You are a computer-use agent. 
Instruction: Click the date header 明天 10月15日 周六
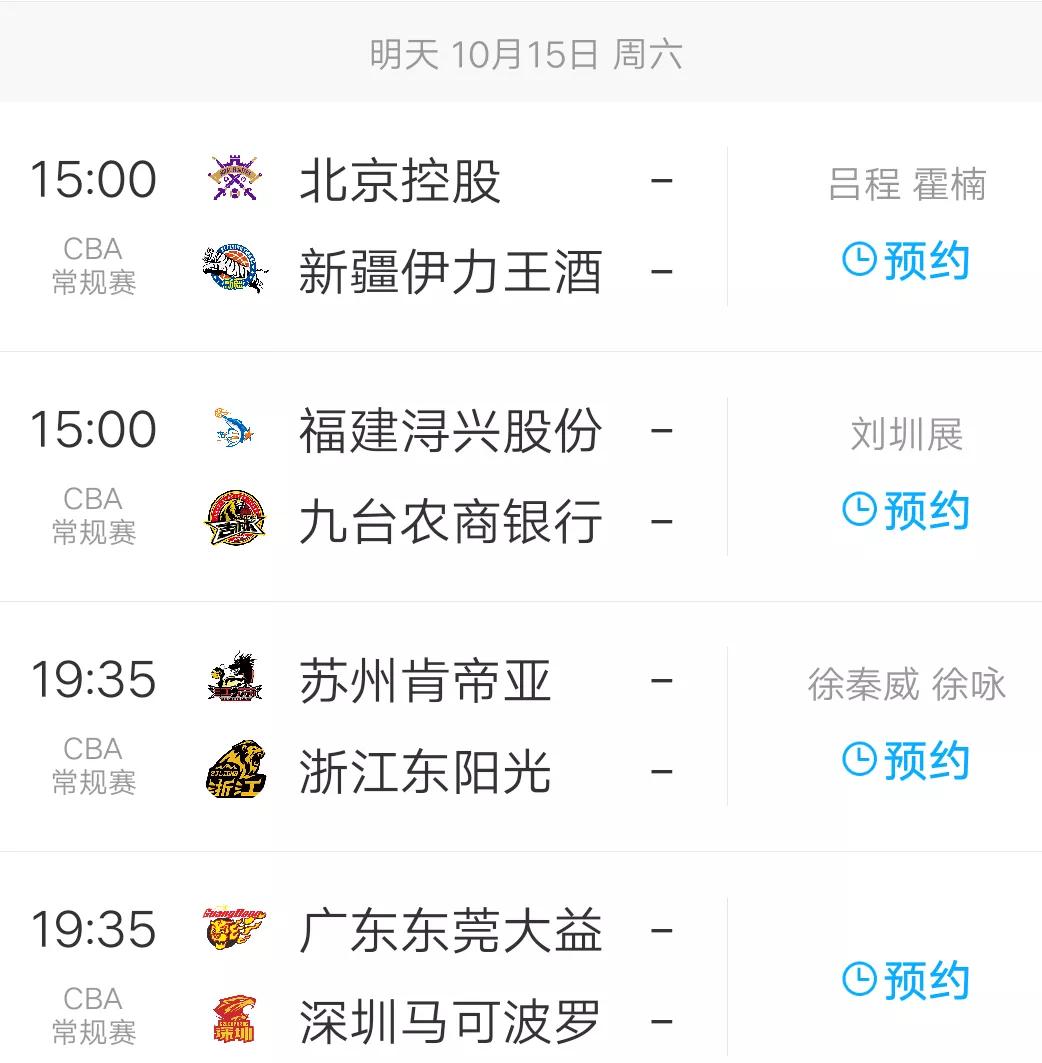click(x=521, y=55)
